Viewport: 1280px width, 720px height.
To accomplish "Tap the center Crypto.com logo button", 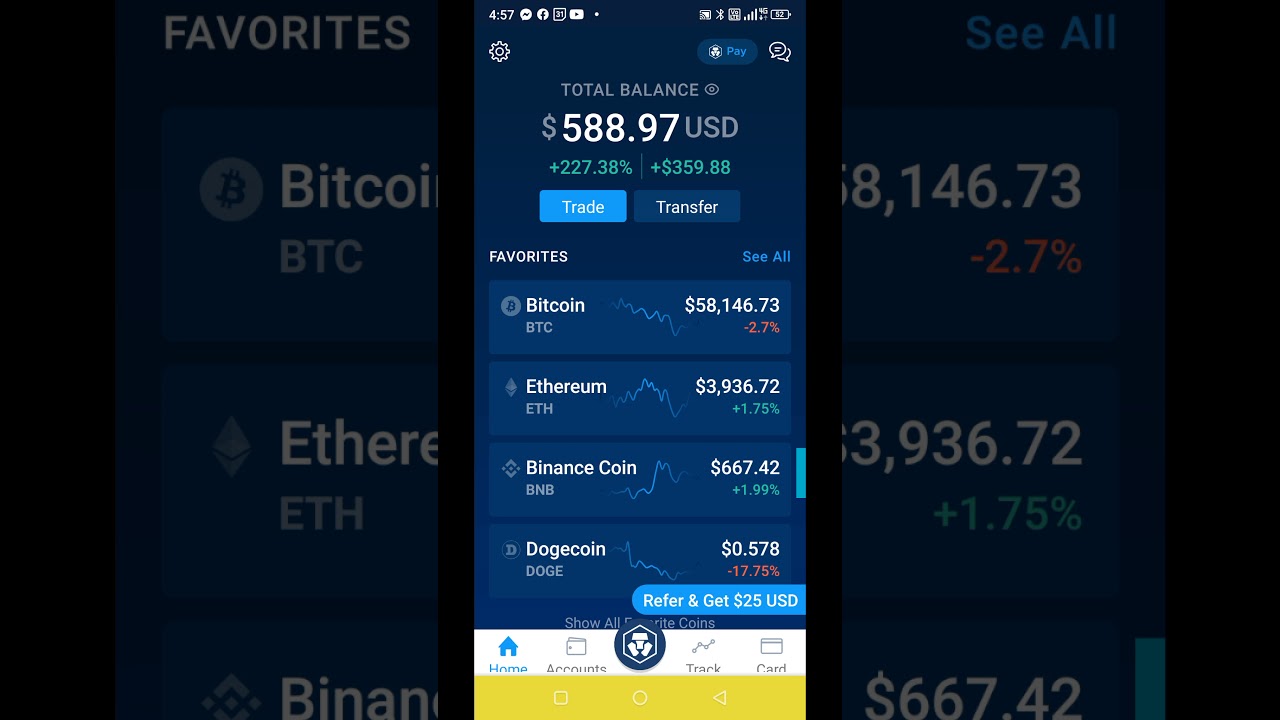I will (x=640, y=646).
